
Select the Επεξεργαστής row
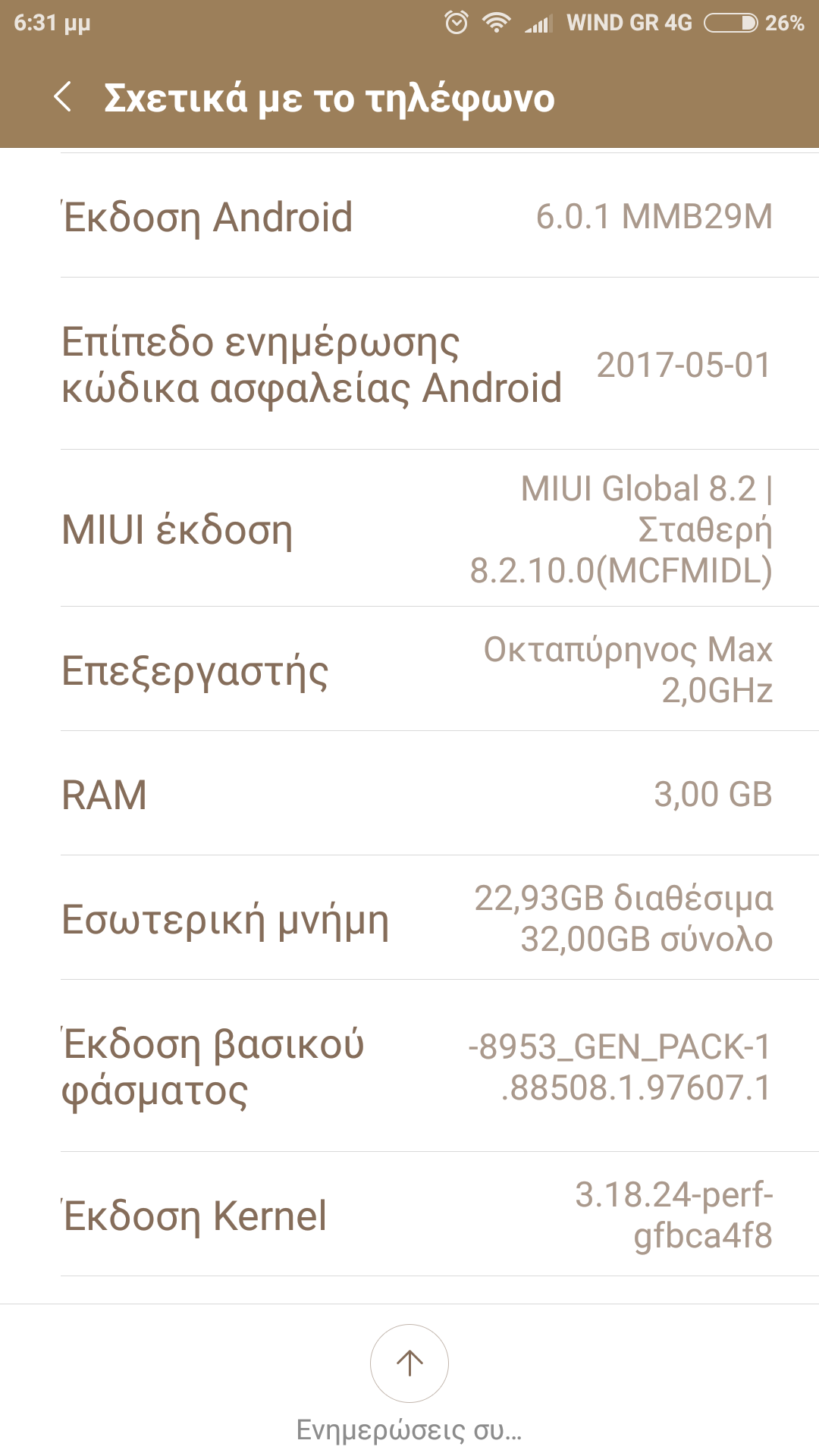click(409, 670)
